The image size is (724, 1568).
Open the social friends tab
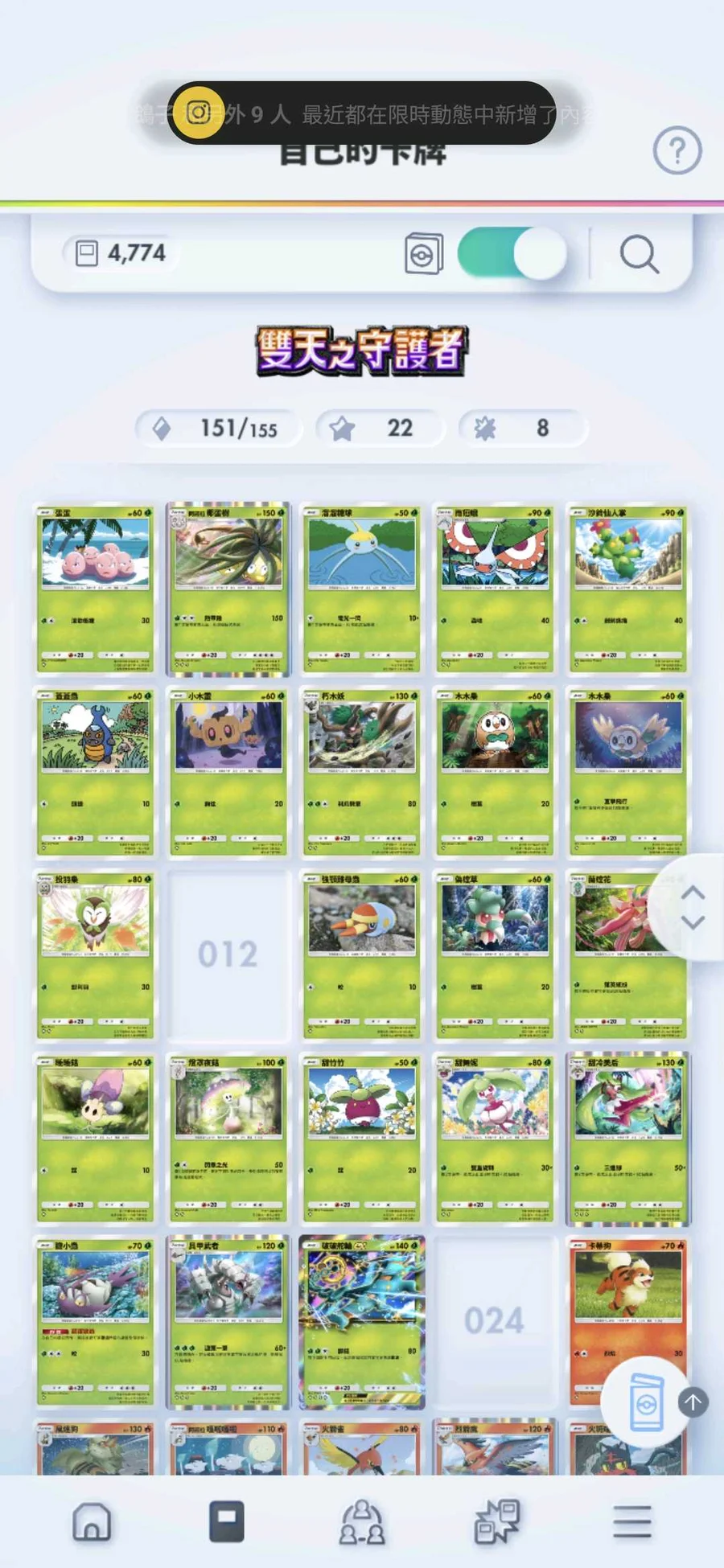coord(362,1521)
